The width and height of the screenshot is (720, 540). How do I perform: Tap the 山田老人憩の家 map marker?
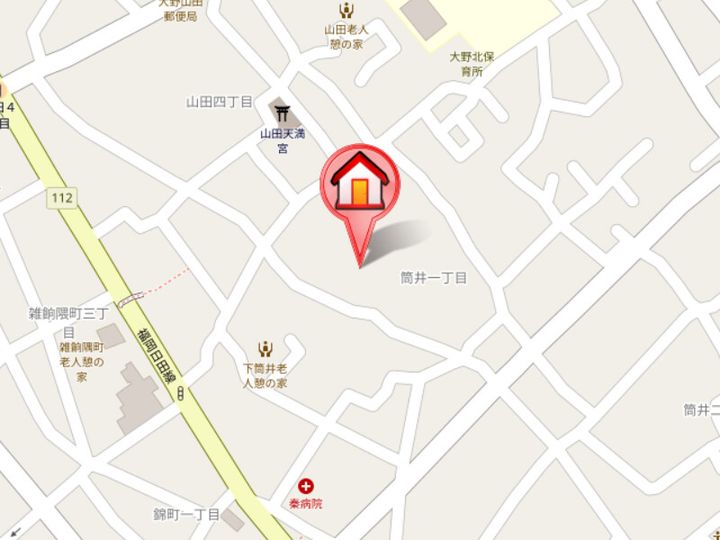[x=348, y=11]
